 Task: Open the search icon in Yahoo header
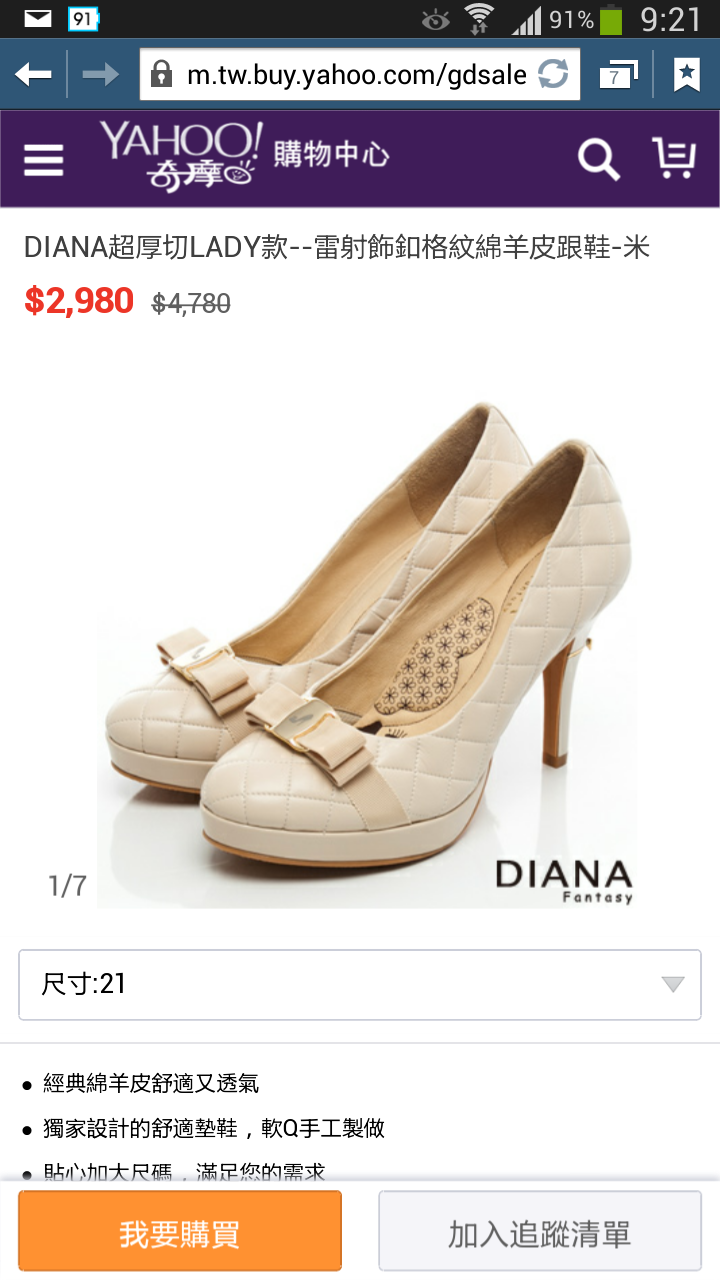(598, 160)
